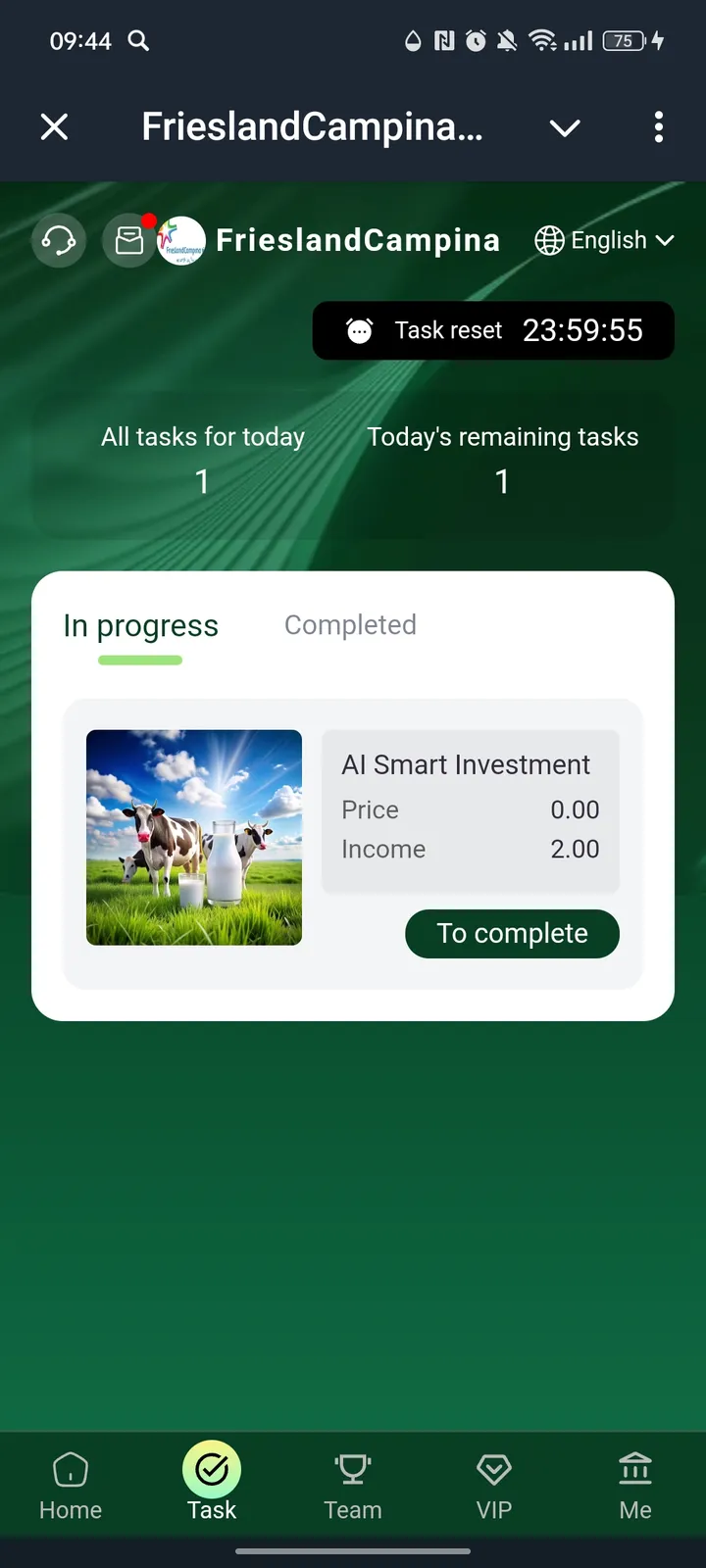Open the three-dot overflow menu

(x=658, y=127)
